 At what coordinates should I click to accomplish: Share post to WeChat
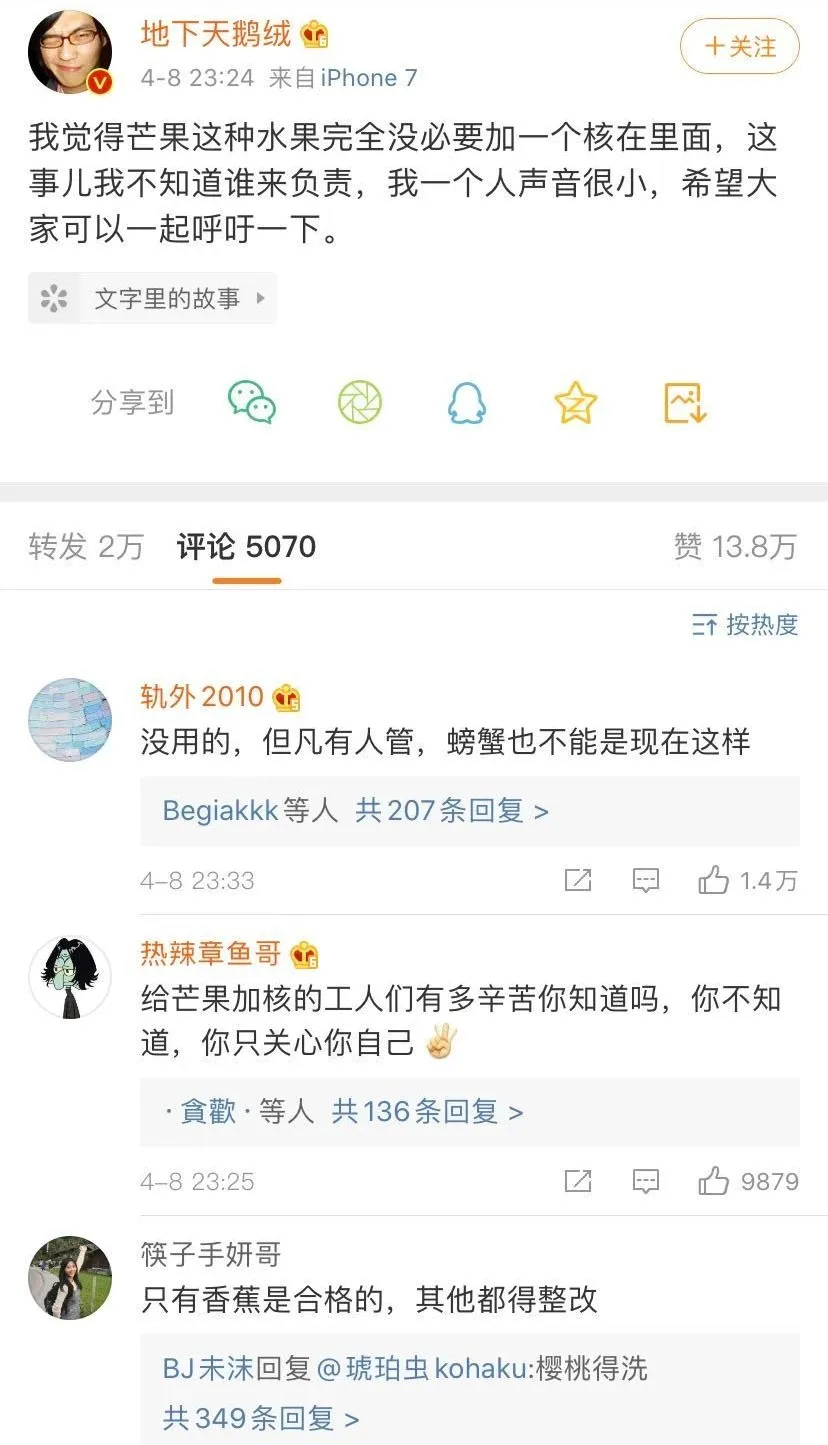click(x=252, y=402)
